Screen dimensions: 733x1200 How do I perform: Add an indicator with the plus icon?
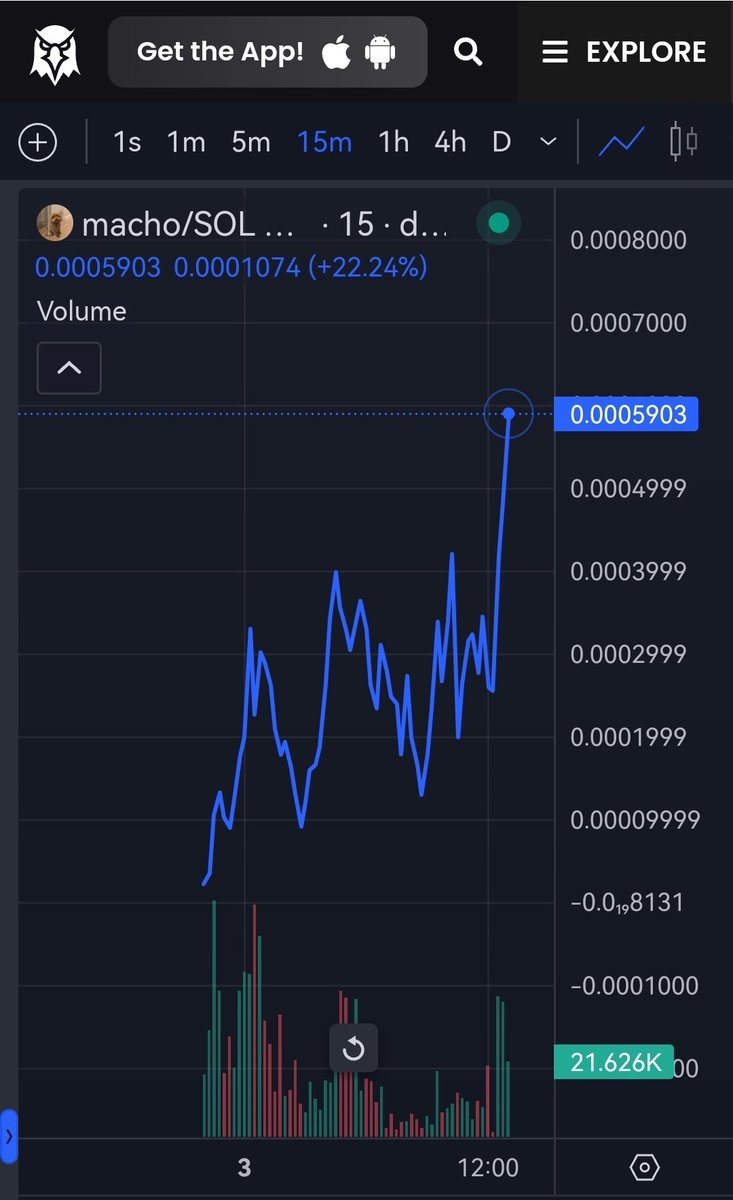37,143
